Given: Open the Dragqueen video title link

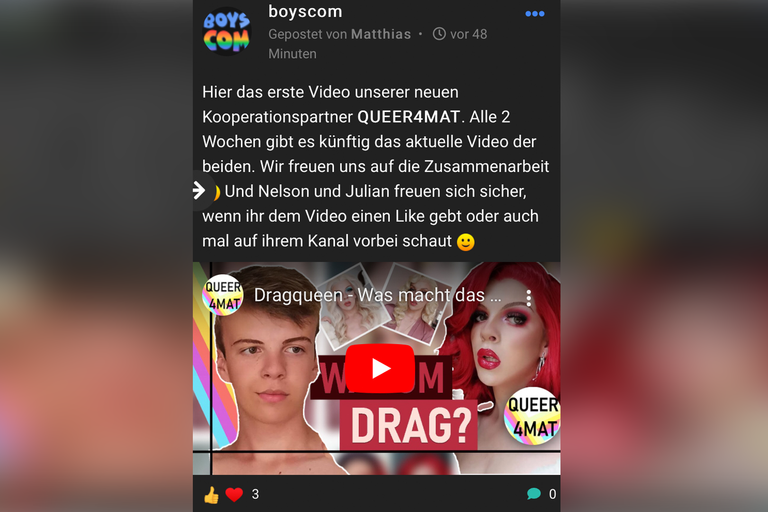Looking at the screenshot, I should (x=378, y=296).
